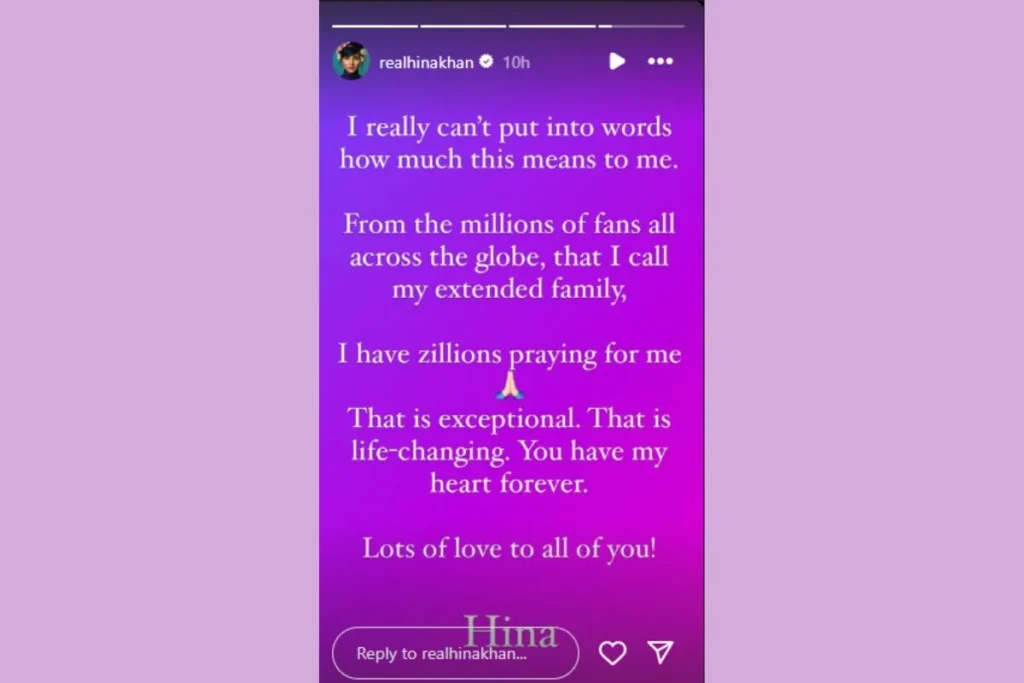Viewport: 1024px width, 683px height.
Task: Open realhinakhan's profile picture
Action: (x=351, y=61)
